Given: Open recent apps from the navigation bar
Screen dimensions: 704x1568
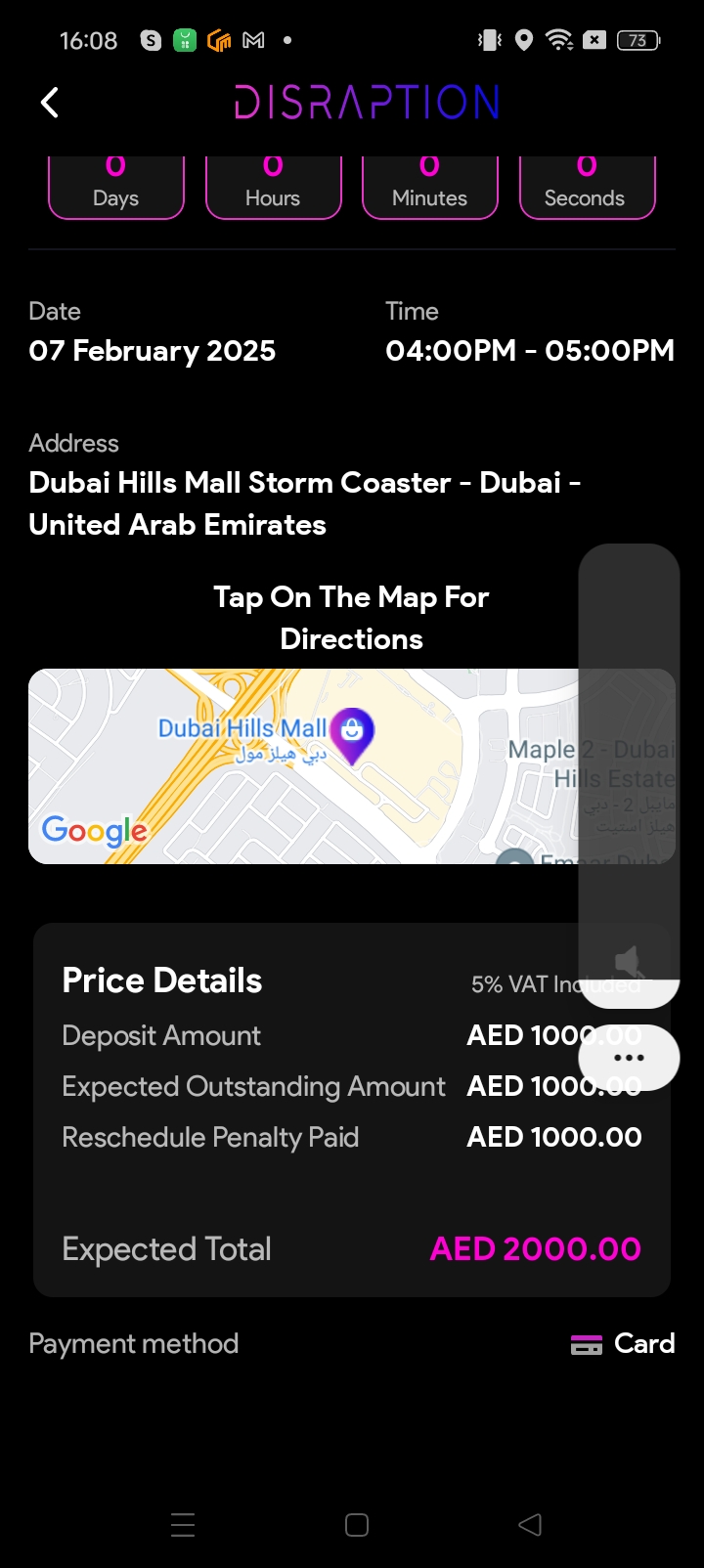Looking at the screenshot, I should [183, 1525].
